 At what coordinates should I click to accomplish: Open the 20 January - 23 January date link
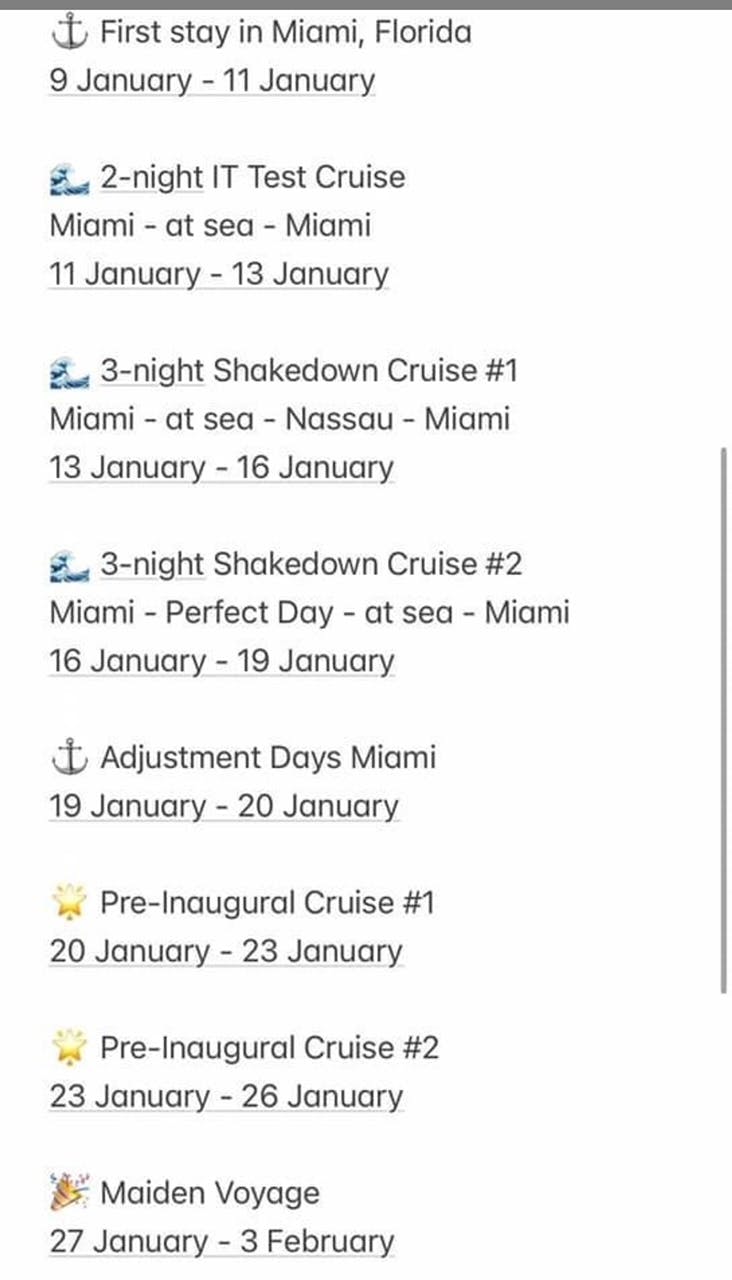(225, 951)
